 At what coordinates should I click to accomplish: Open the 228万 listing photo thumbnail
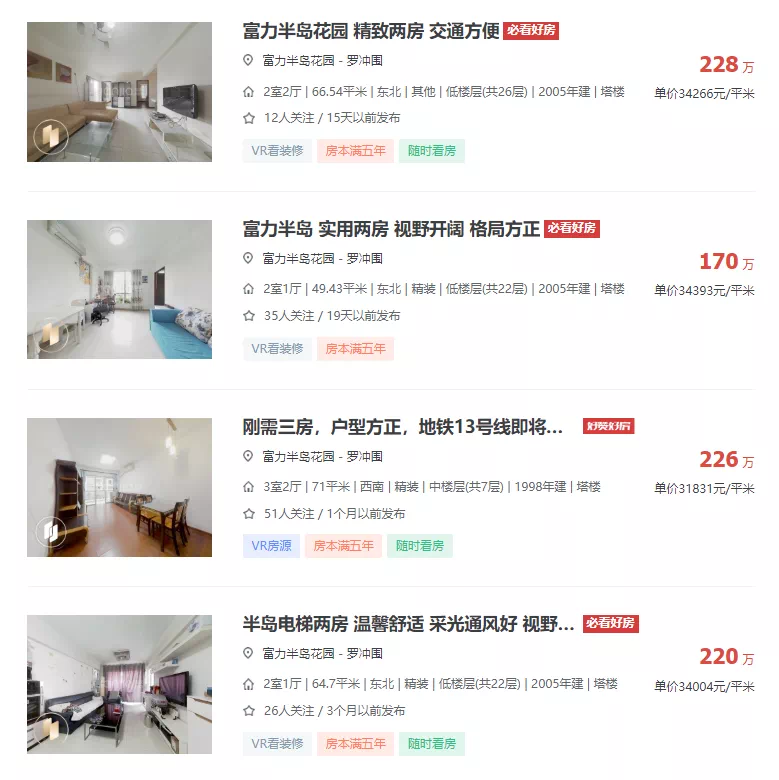119,92
